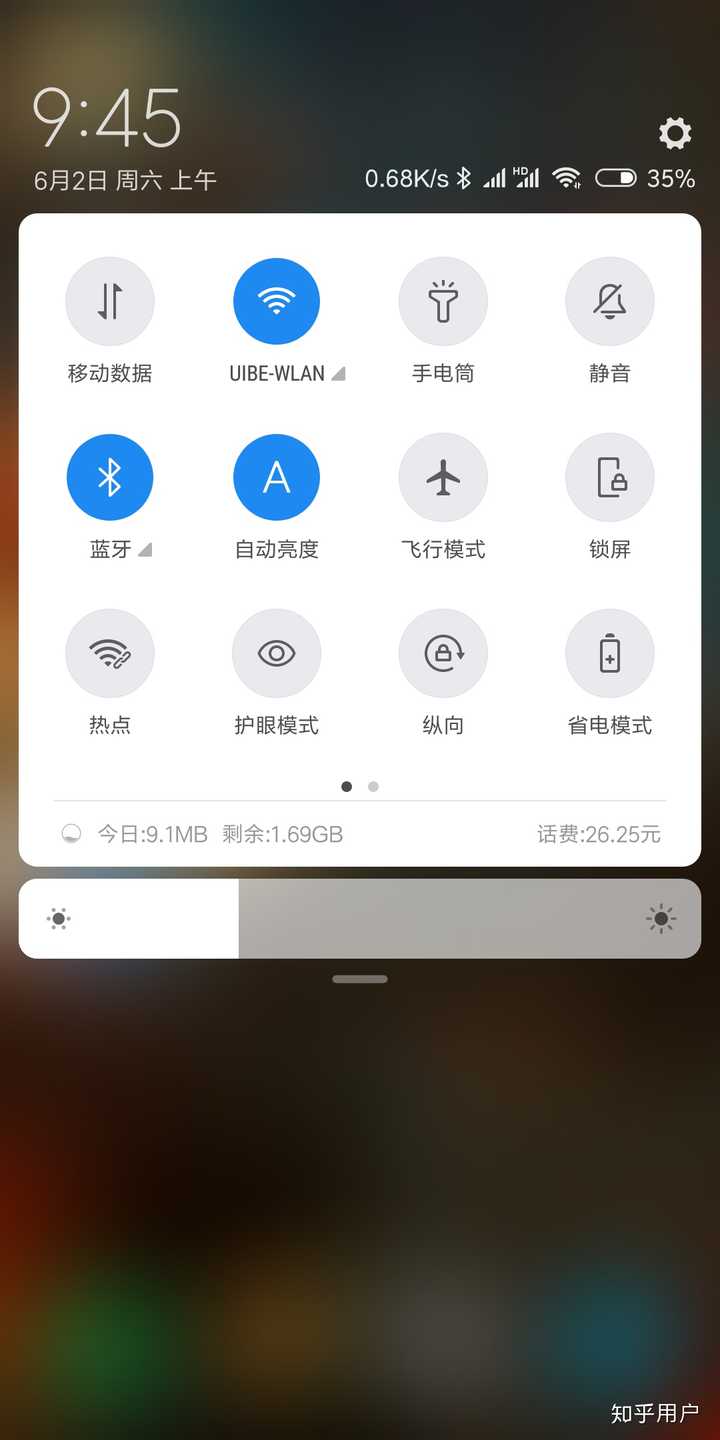Switch to the second quick settings page
Screen dimensions: 720x1440
click(x=373, y=787)
